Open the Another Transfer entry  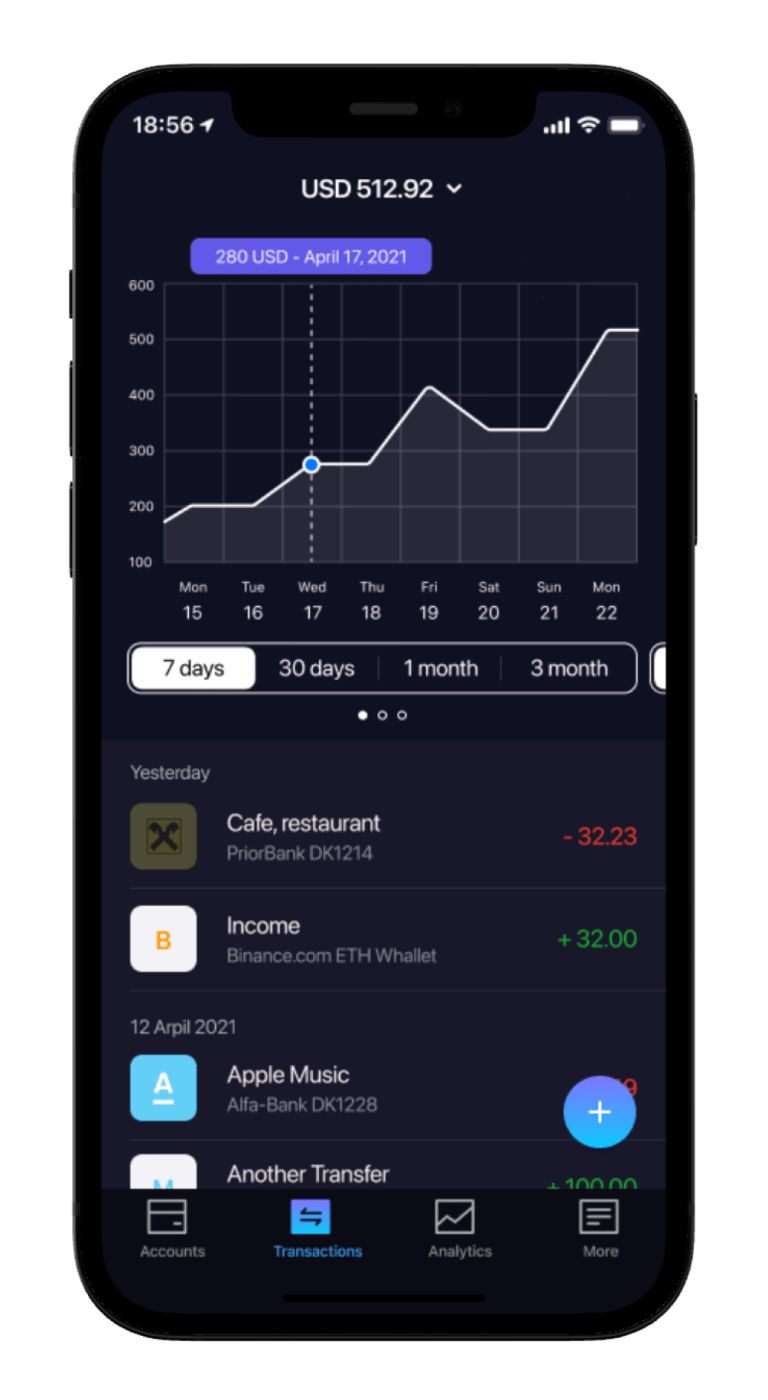(340, 1174)
